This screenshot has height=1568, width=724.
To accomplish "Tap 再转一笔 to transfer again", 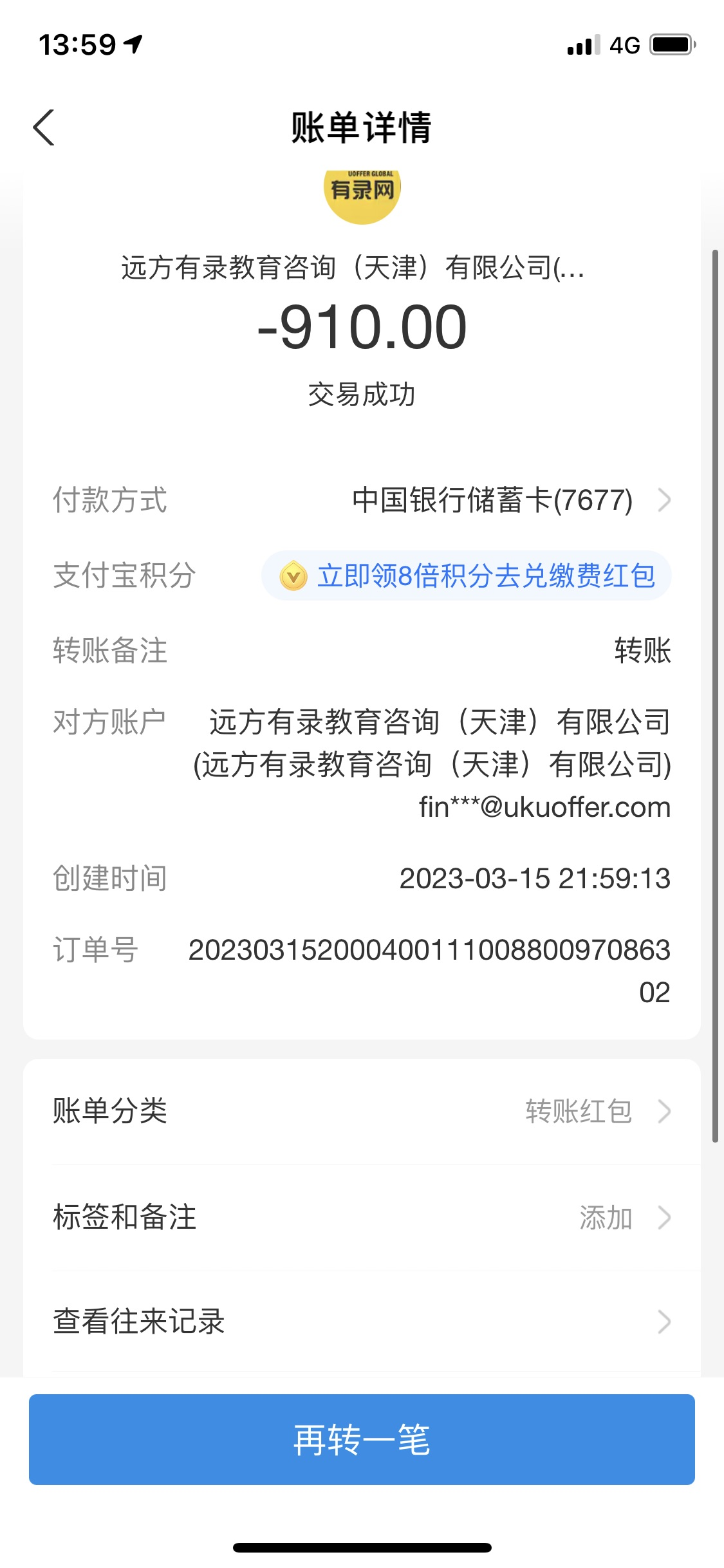I will (362, 1439).
